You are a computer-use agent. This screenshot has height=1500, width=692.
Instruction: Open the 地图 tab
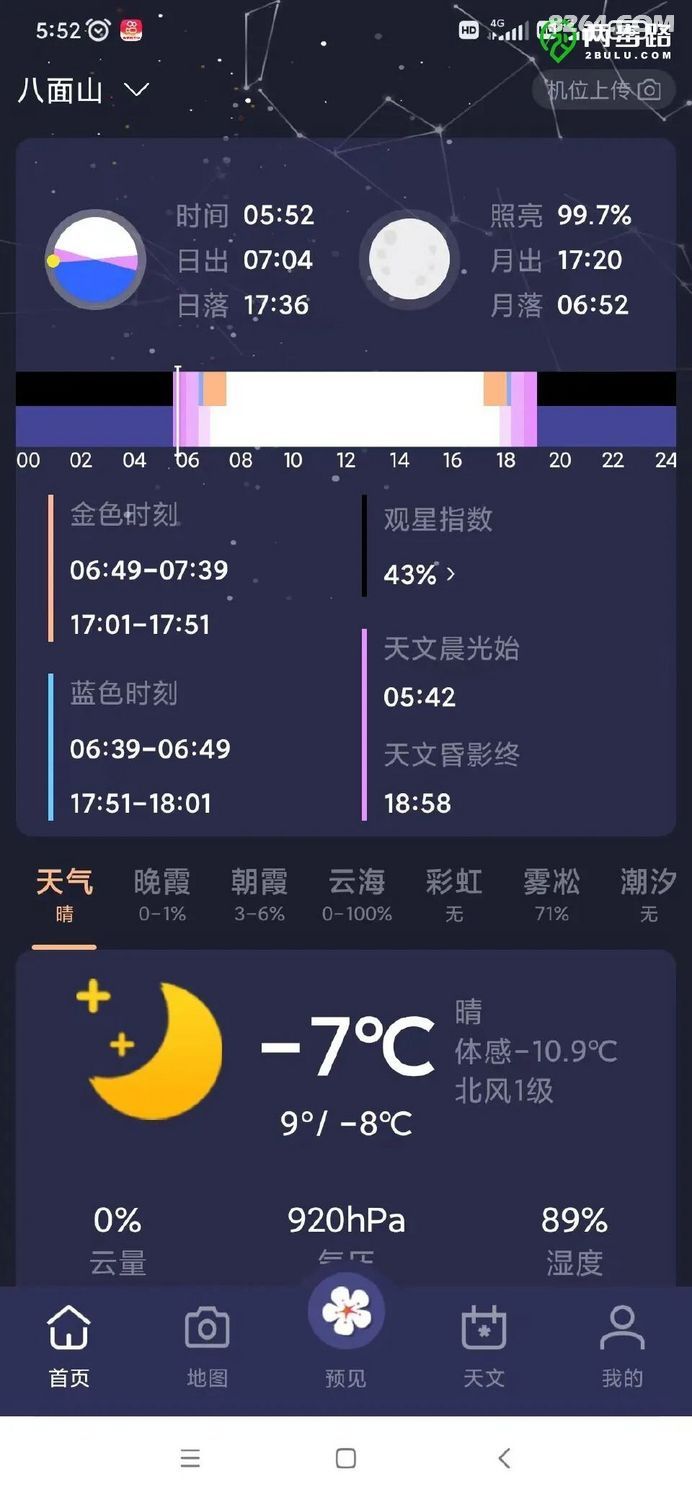(207, 1346)
